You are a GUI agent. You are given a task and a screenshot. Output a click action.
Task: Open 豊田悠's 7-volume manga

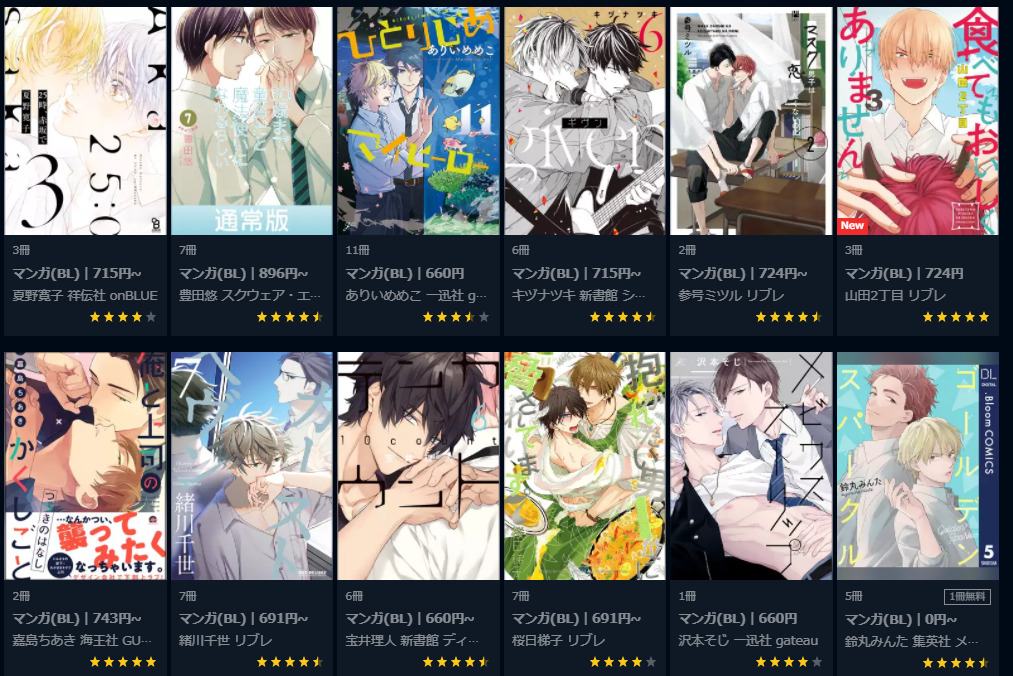[251, 121]
